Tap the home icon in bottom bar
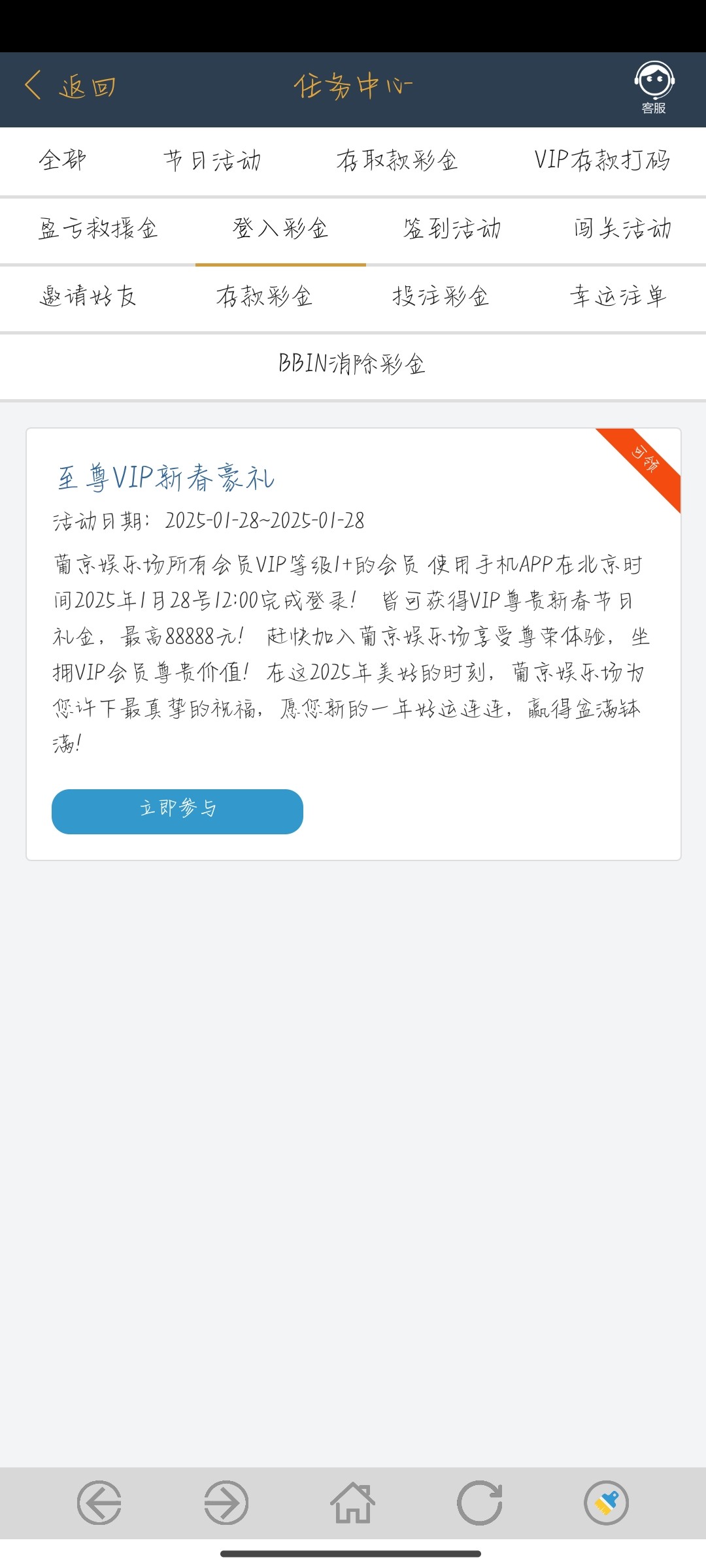 pyautogui.click(x=353, y=1503)
